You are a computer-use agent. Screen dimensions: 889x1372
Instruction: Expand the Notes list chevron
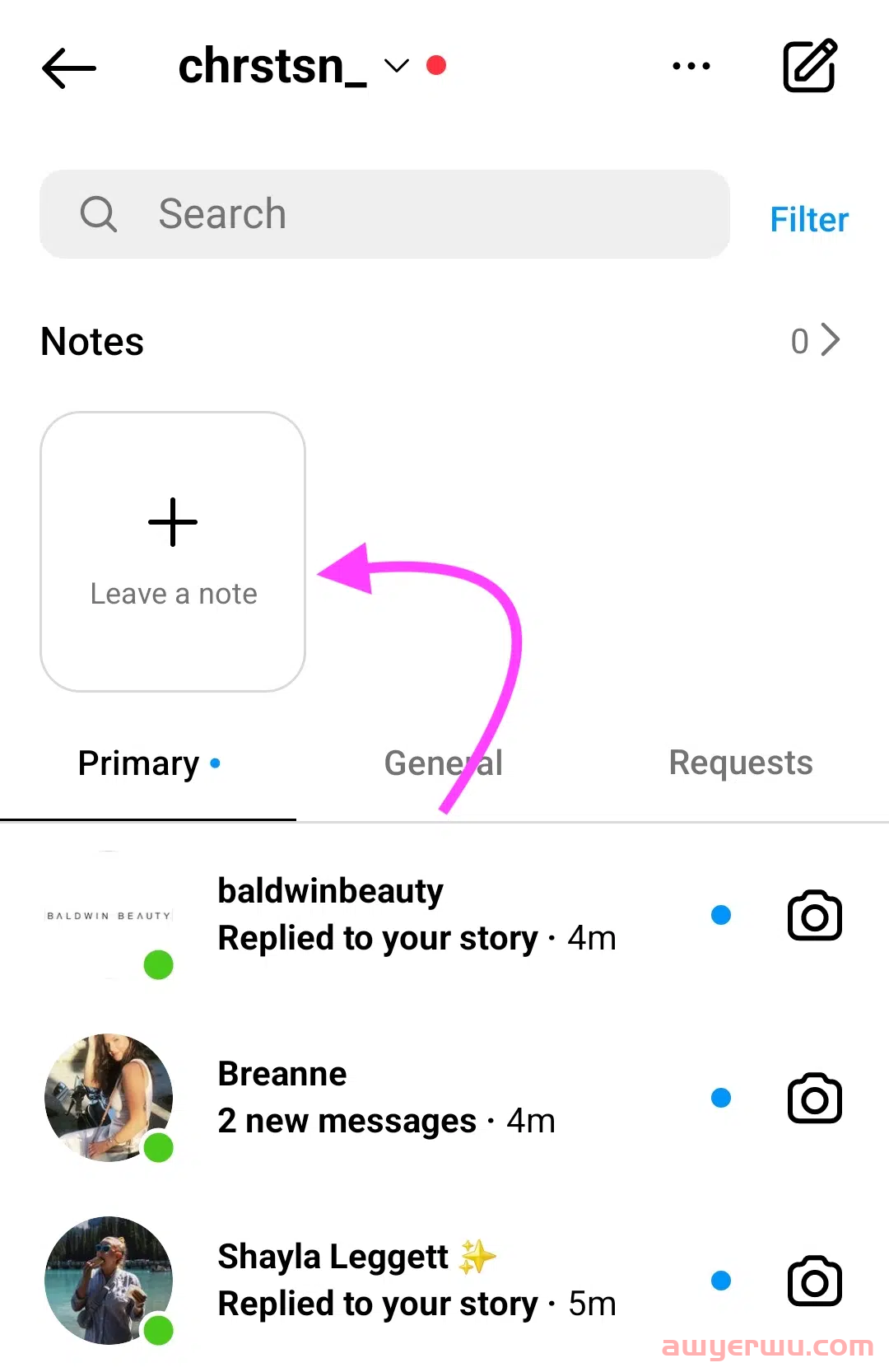coord(828,340)
